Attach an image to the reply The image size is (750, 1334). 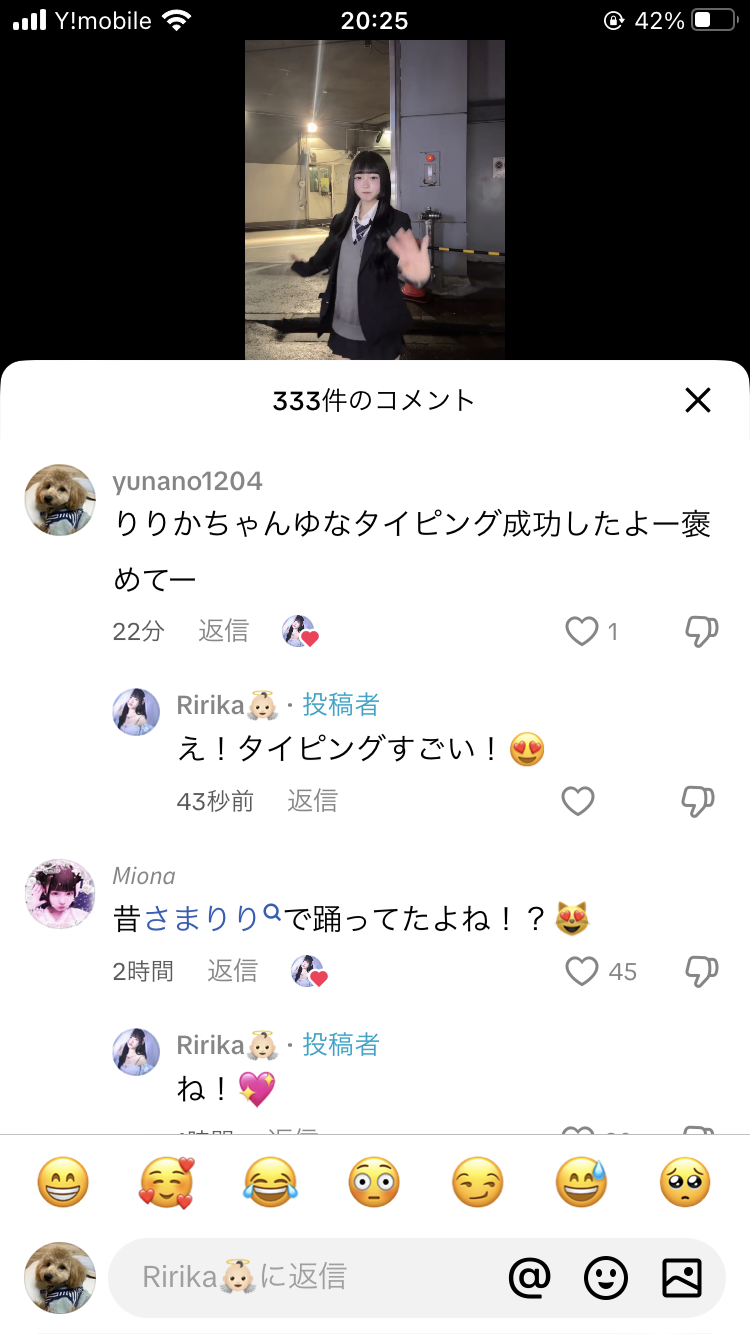[x=682, y=1277]
